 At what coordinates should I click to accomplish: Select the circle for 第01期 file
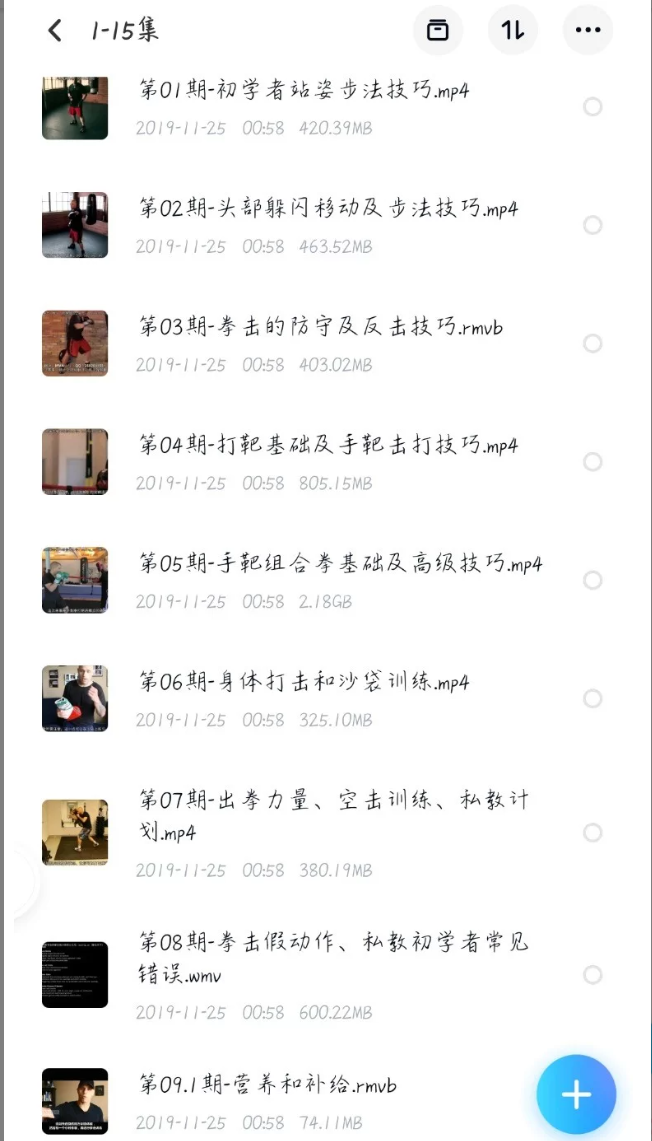pos(593,107)
